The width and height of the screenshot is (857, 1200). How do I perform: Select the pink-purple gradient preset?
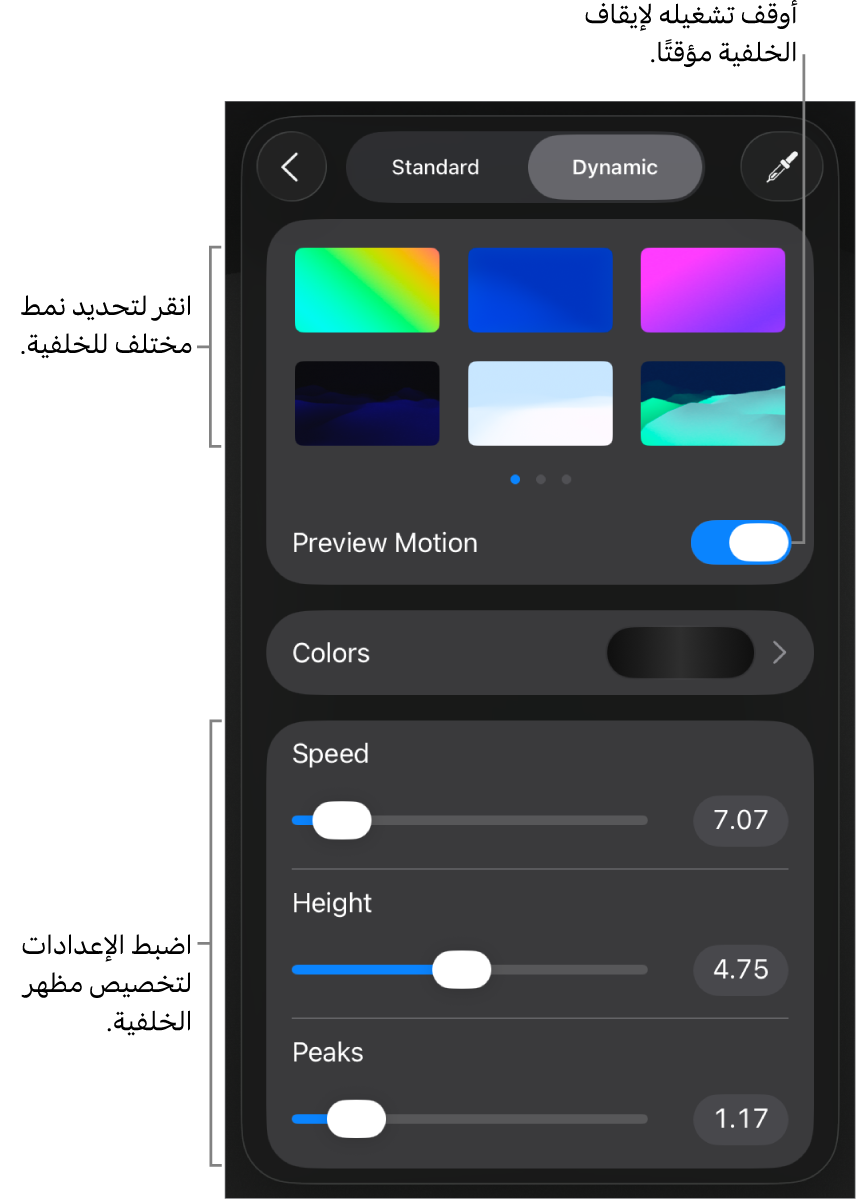click(x=712, y=290)
